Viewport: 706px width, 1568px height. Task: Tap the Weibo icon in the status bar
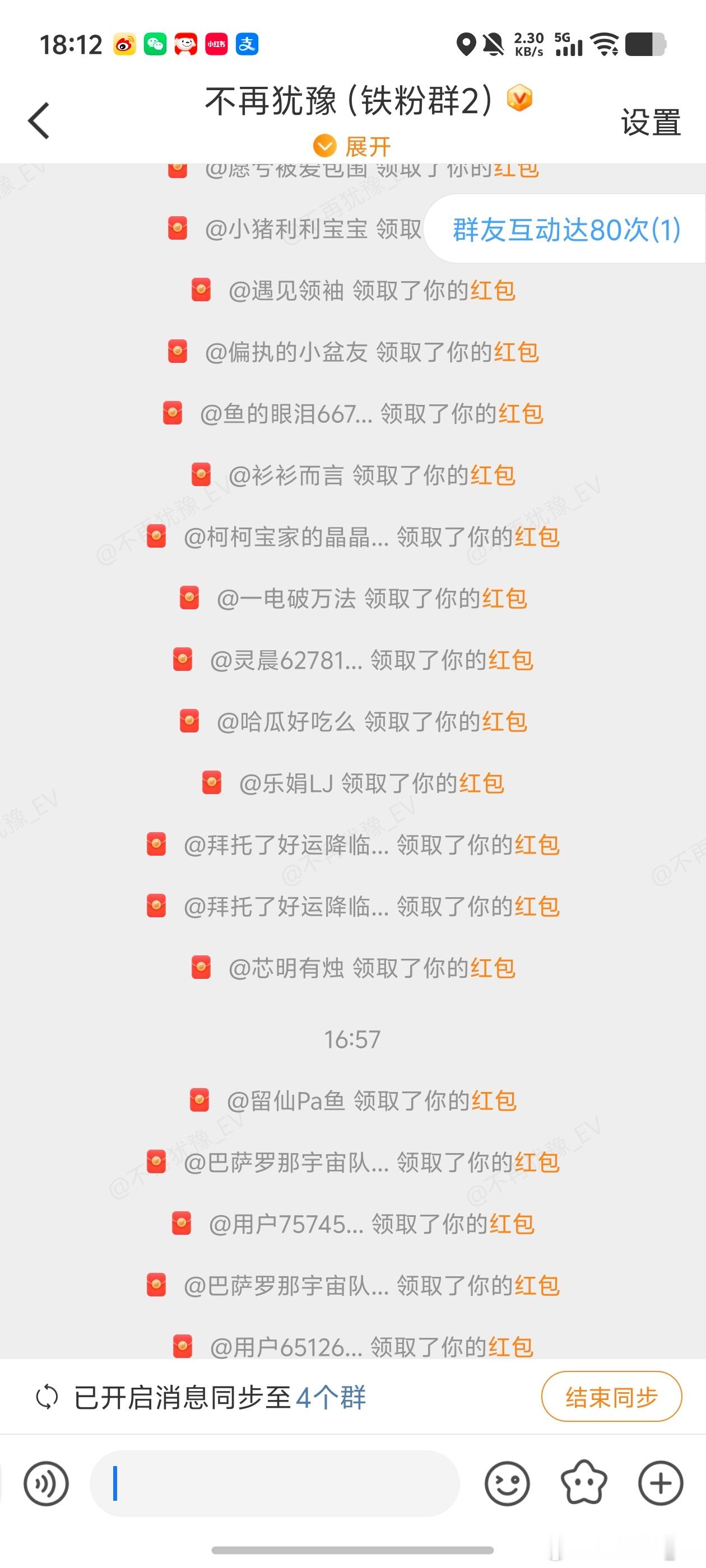click(x=124, y=44)
